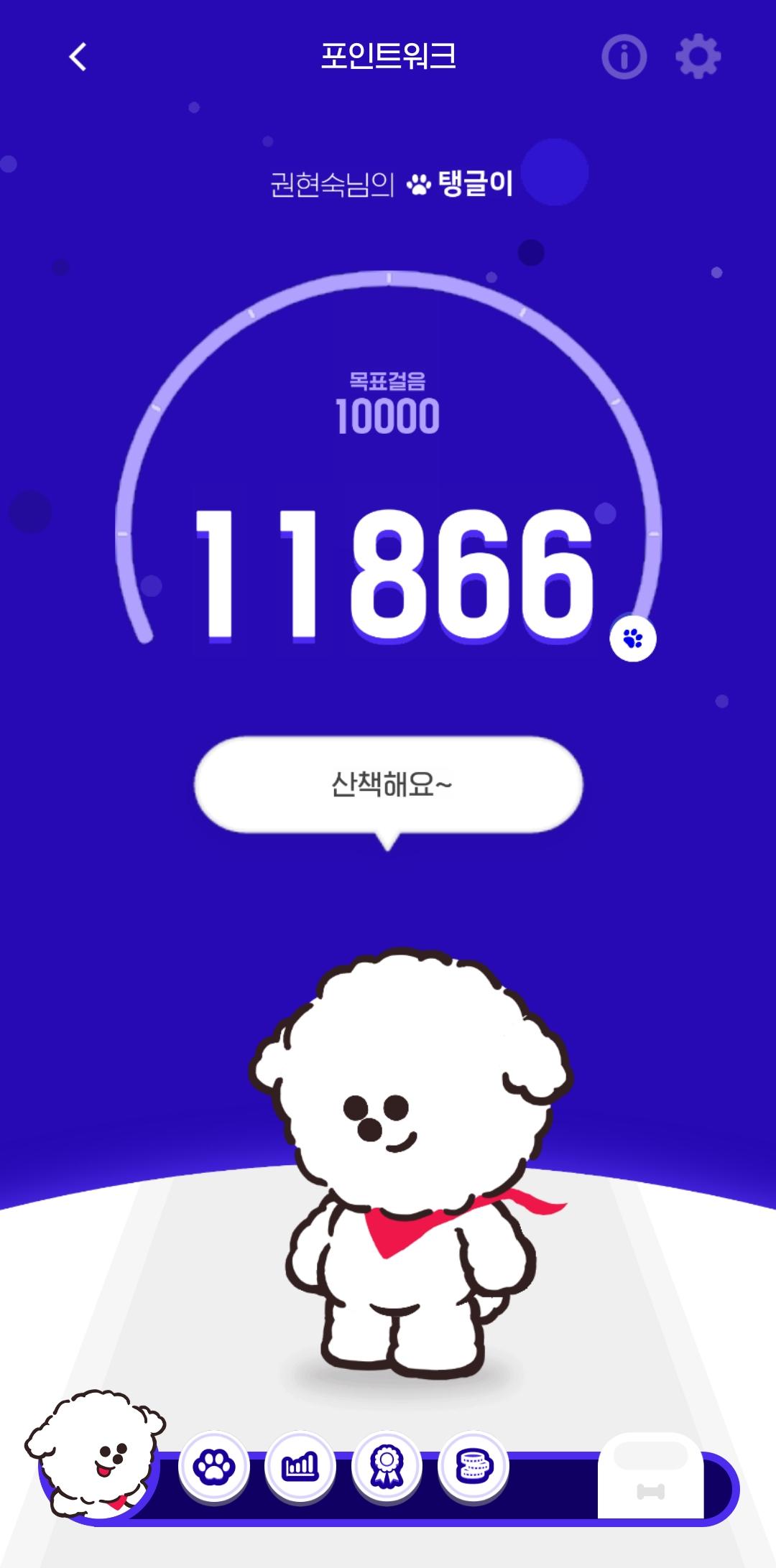
Task: Open the coins points icon
Action: (x=473, y=1466)
